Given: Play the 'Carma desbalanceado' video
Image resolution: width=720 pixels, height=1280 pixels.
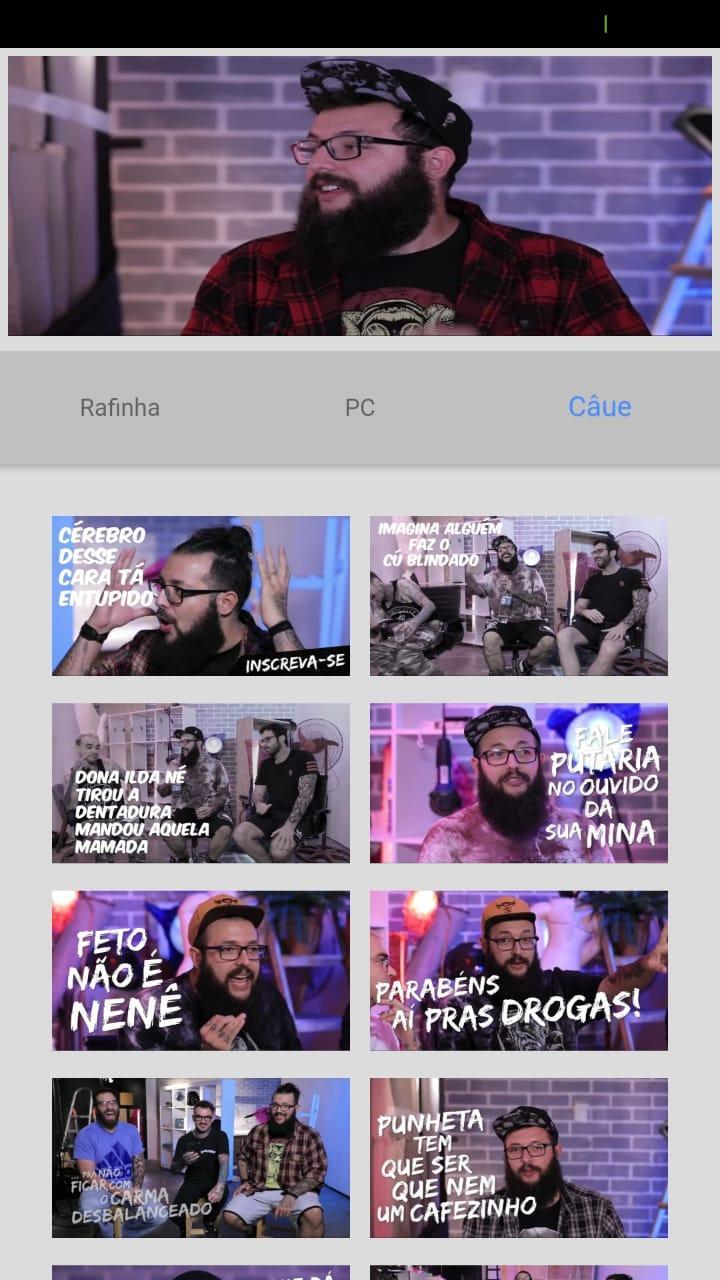Looking at the screenshot, I should click(201, 1158).
